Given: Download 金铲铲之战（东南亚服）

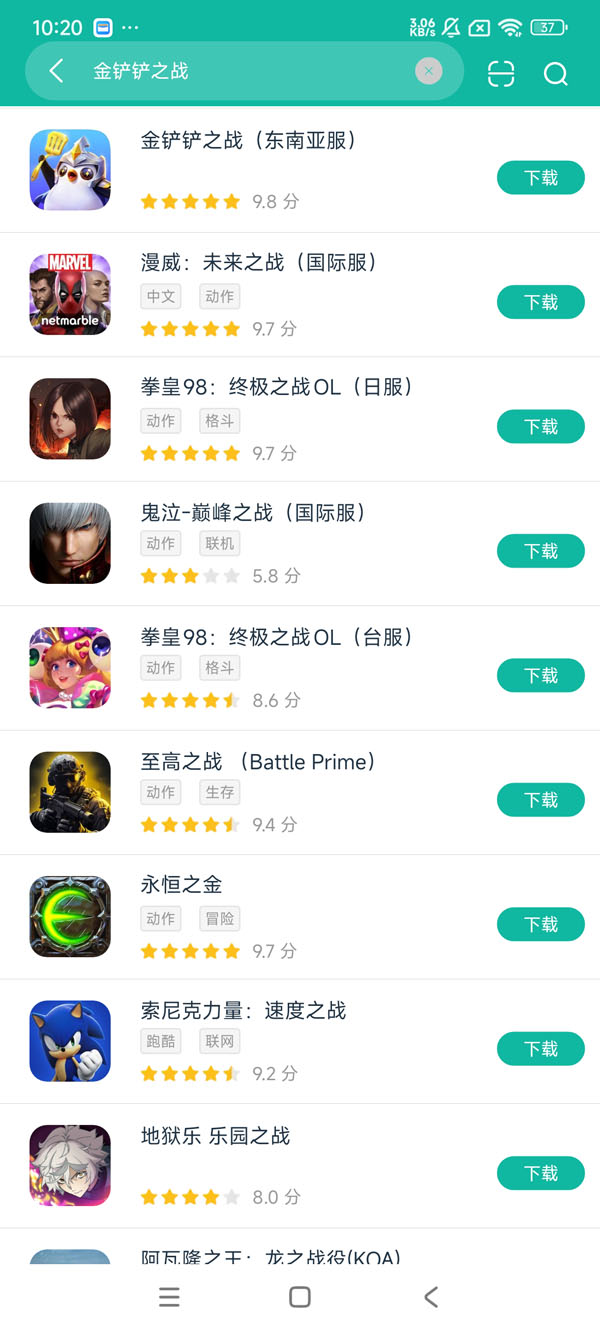Looking at the screenshot, I should pyautogui.click(x=540, y=178).
